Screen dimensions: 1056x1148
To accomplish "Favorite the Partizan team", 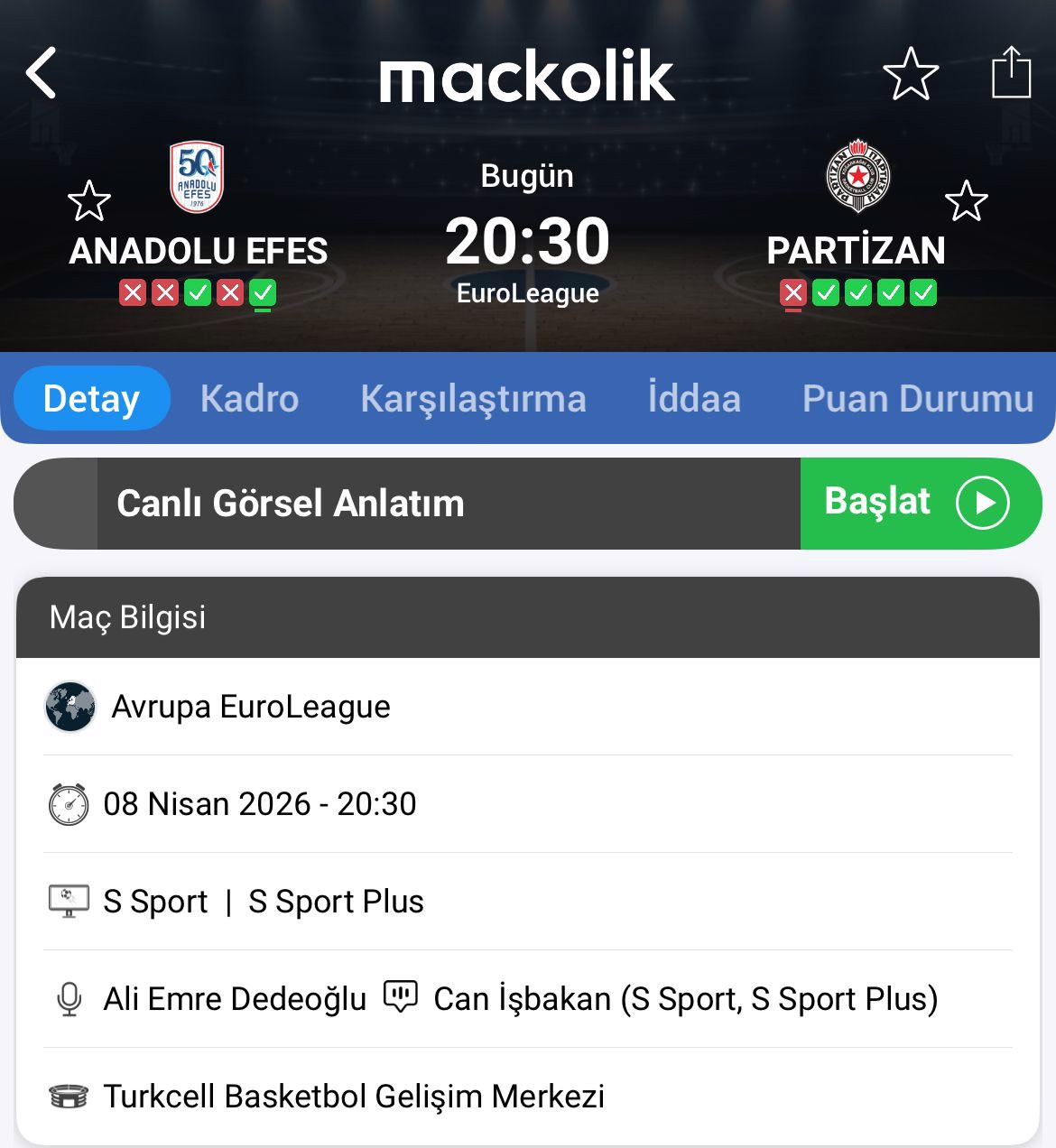I will (x=966, y=200).
